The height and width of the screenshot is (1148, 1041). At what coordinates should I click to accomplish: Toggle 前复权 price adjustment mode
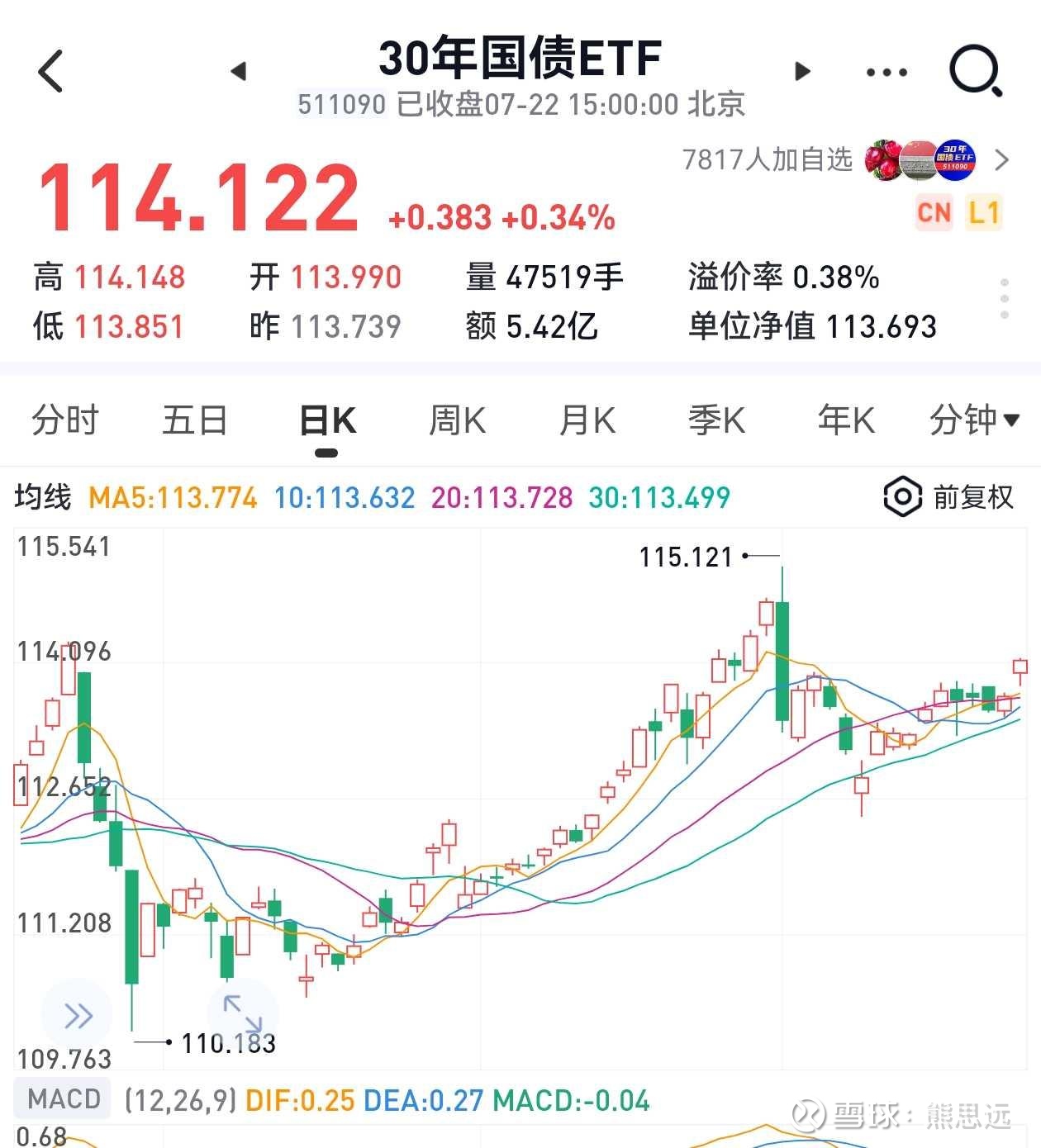pos(972,497)
